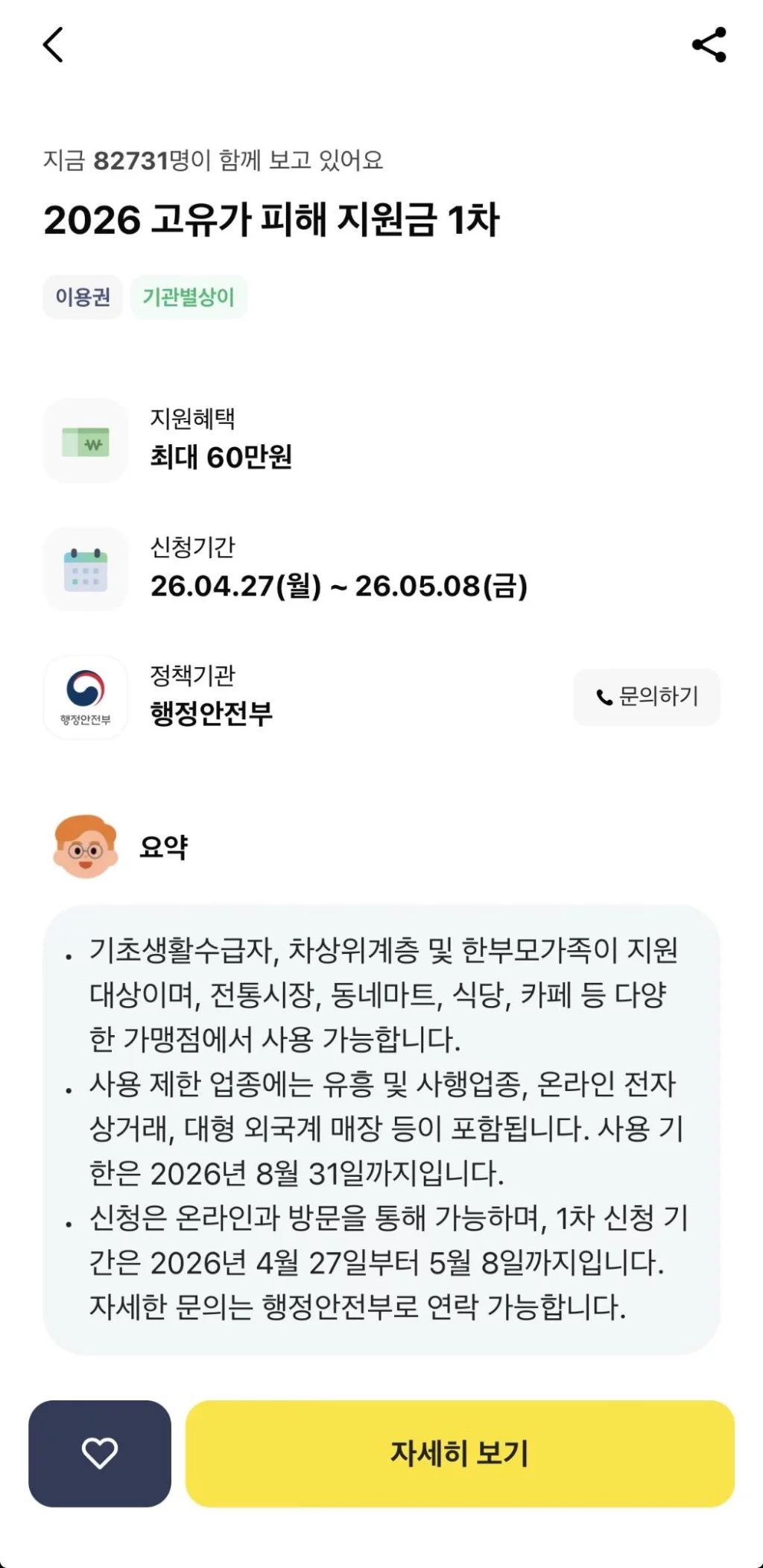Image resolution: width=763 pixels, height=1568 pixels.
Task: Tap 문의하기 to contact 행정안전부
Action: tap(646, 697)
